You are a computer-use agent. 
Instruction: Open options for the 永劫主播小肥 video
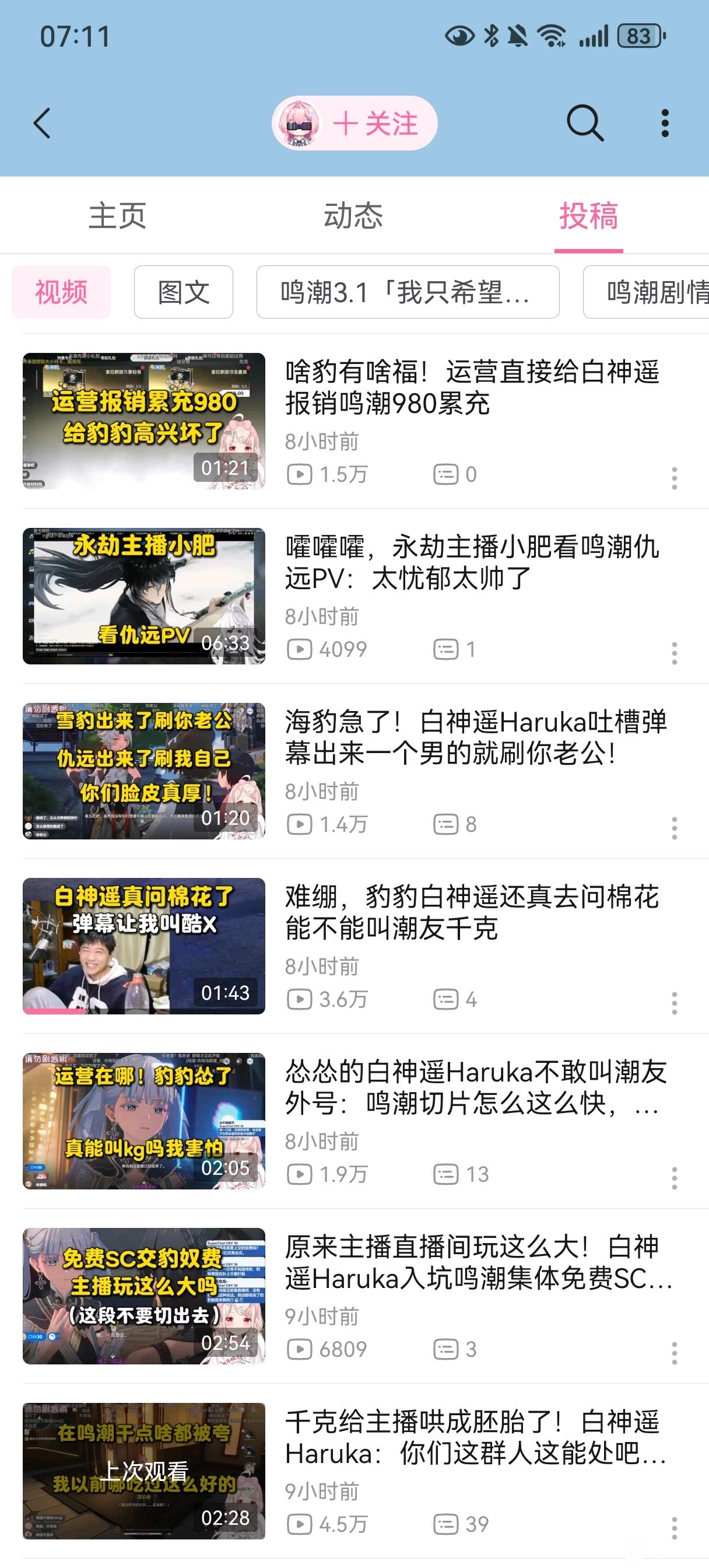click(x=673, y=653)
